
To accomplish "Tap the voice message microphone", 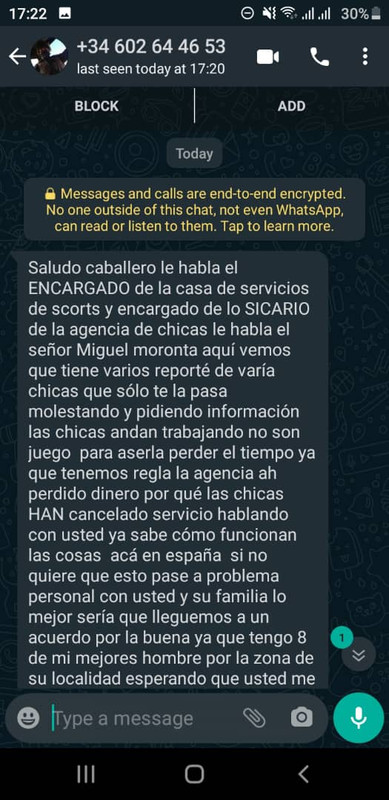I will tap(358, 718).
